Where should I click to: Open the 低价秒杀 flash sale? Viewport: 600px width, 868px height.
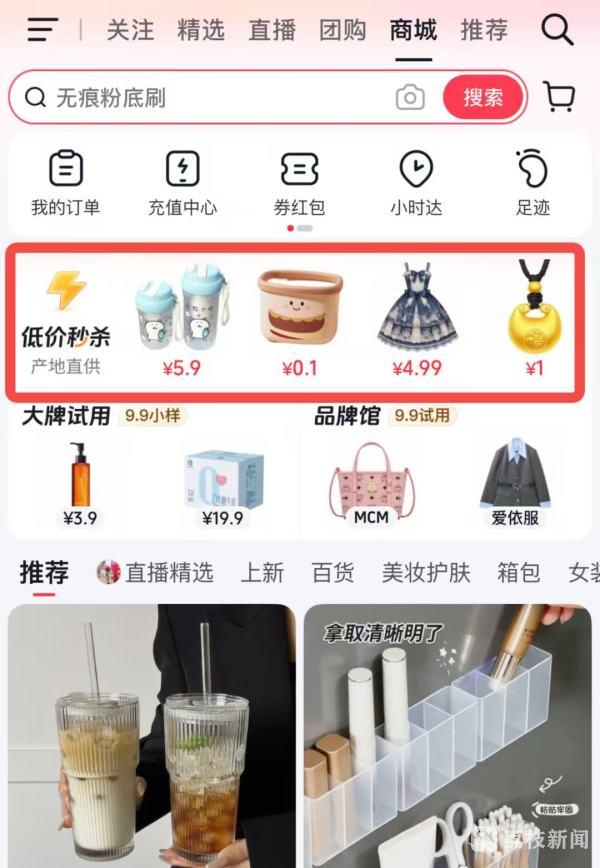tap(66, 322)
